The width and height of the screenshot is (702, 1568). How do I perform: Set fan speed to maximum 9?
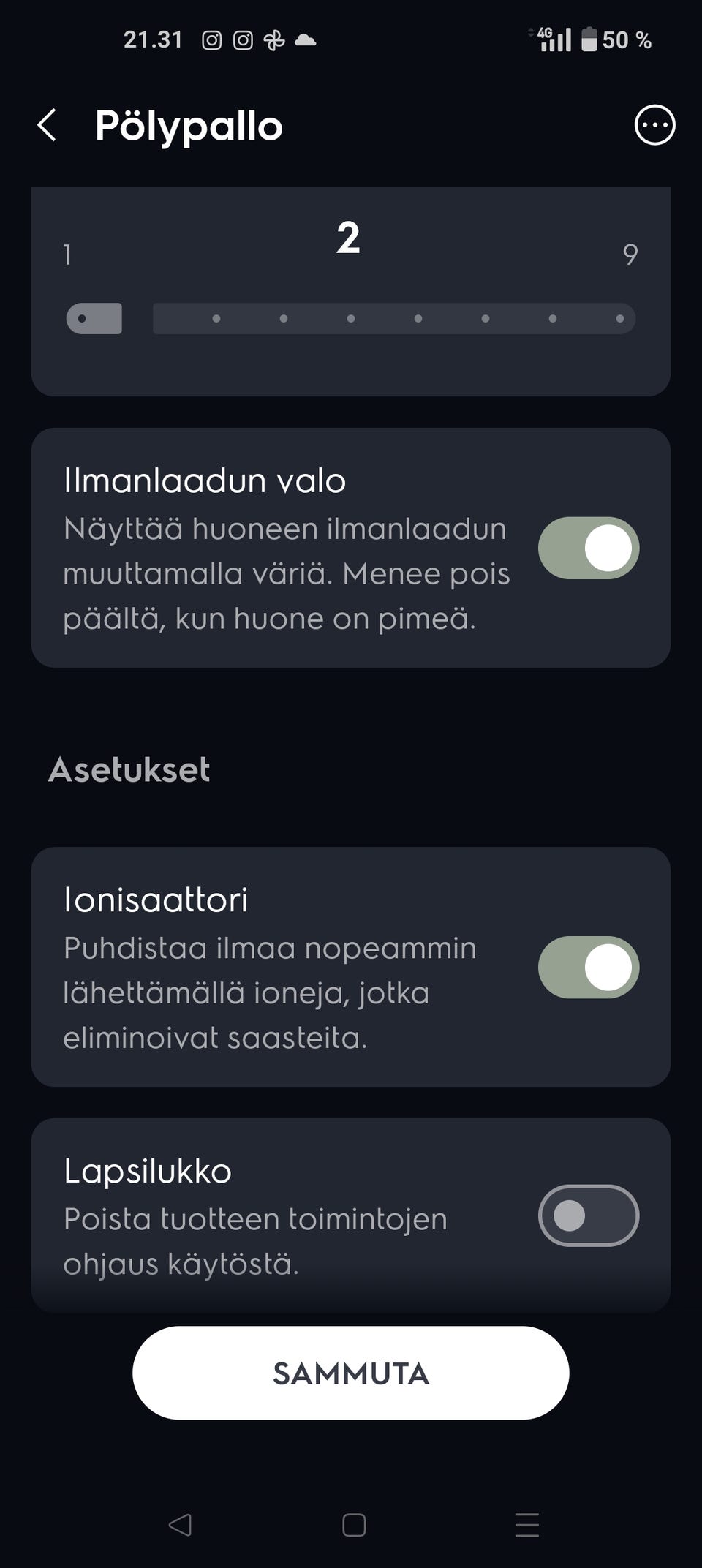(620, 317)
